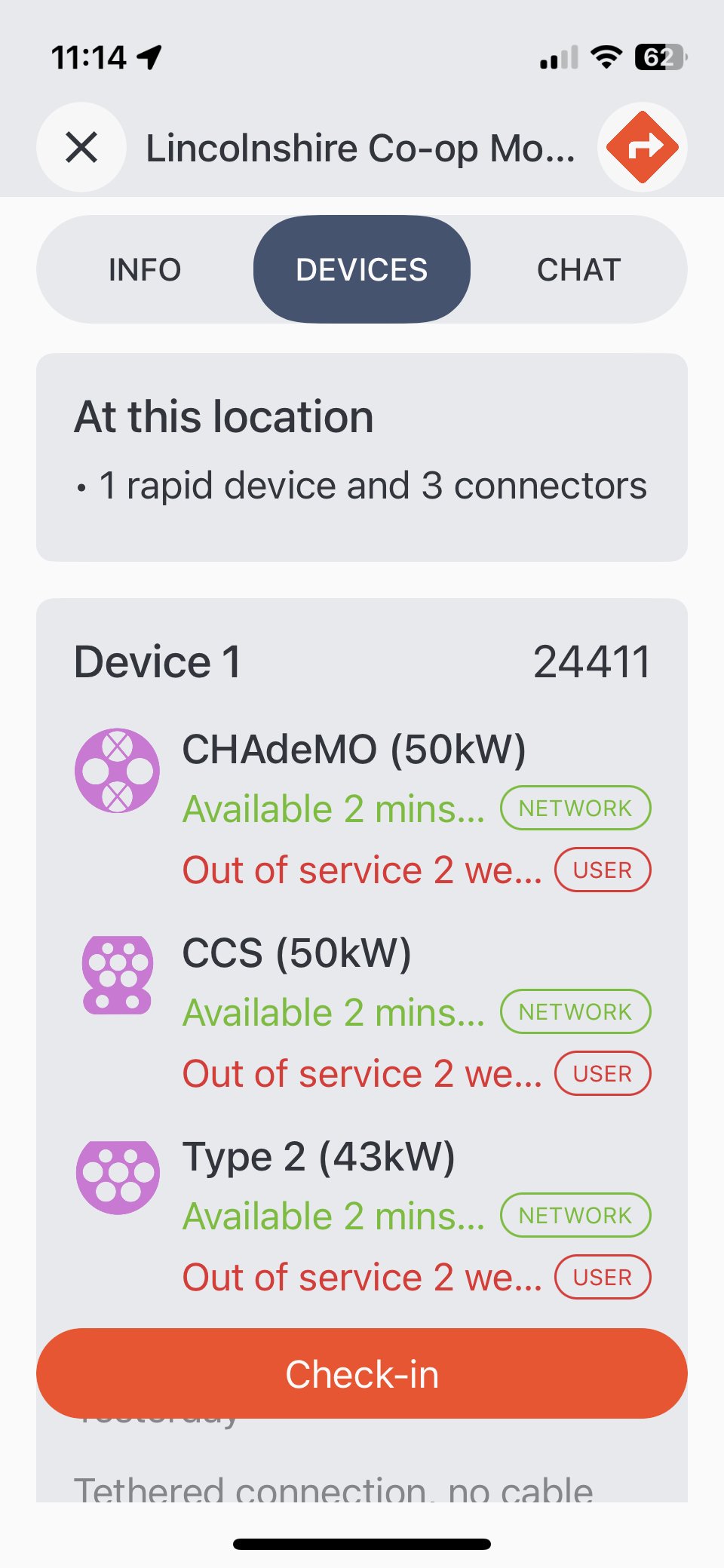Open the CHAdeMO (50kW) connector row
Image resolution: width=724 pixels, height=1568 pixels.
[362, 810]
